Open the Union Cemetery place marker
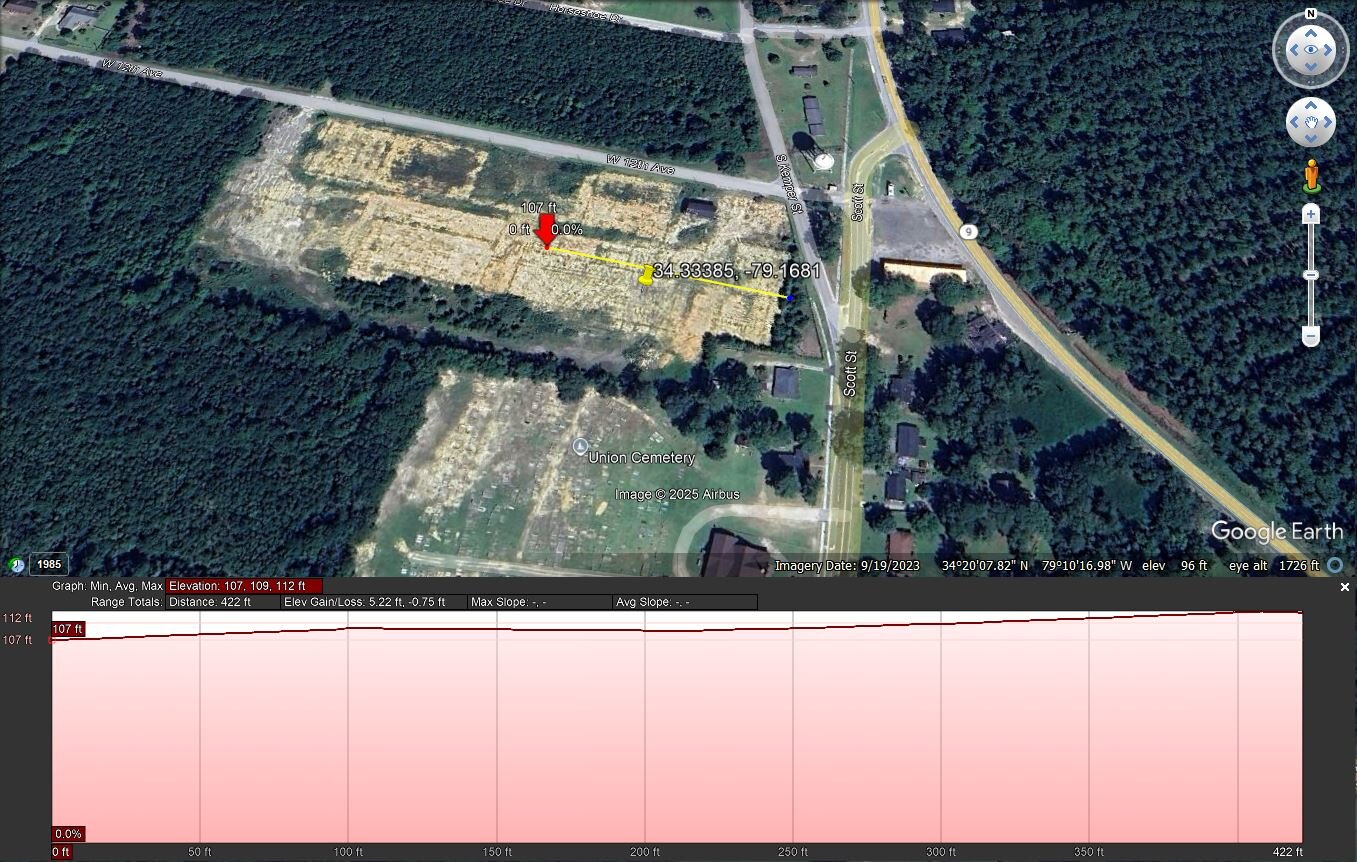 click(x=580, y=446)
